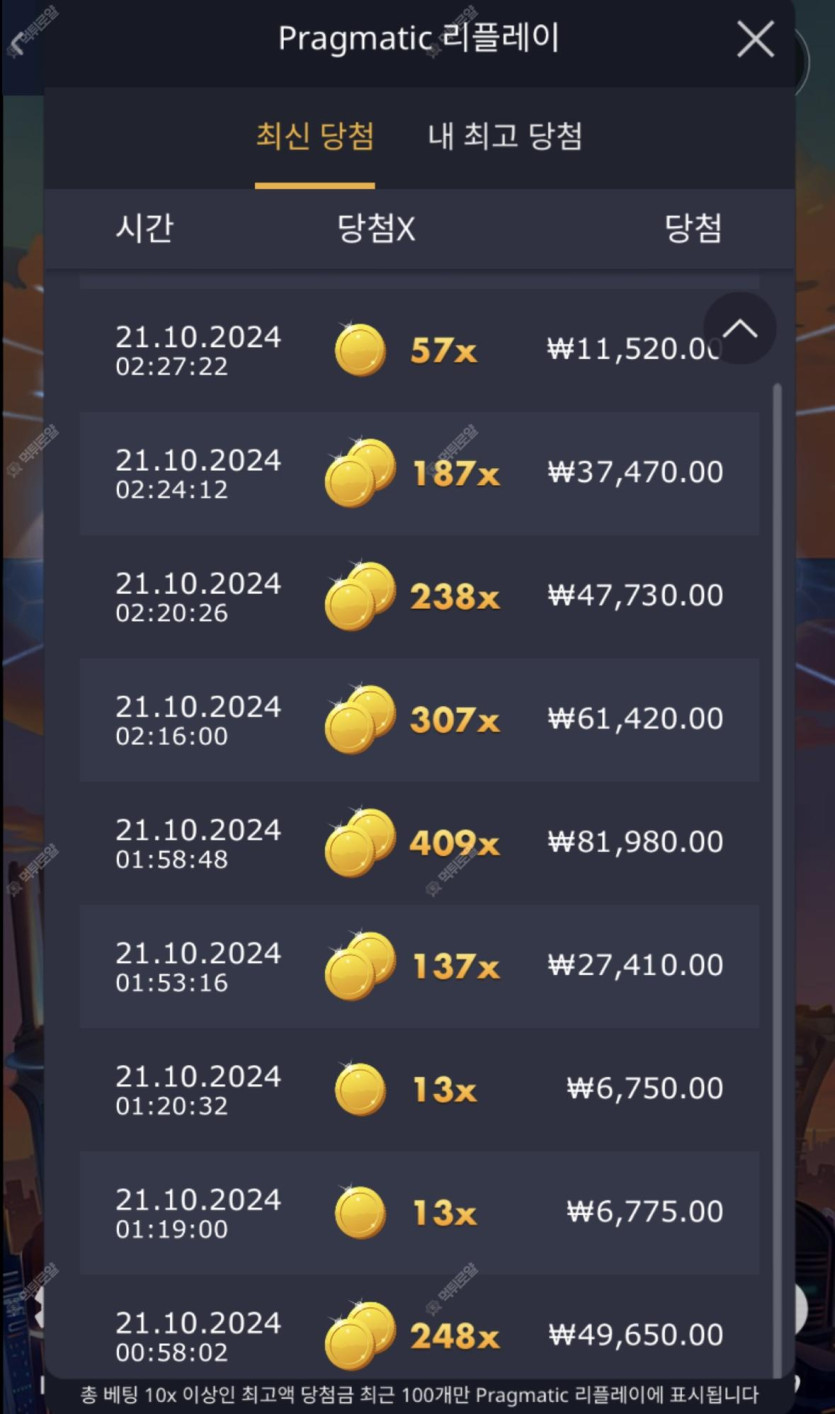Open the 248x replay from 00:58:02
This screenshot has width=835, height=1414.
(x=419, y=1334)
